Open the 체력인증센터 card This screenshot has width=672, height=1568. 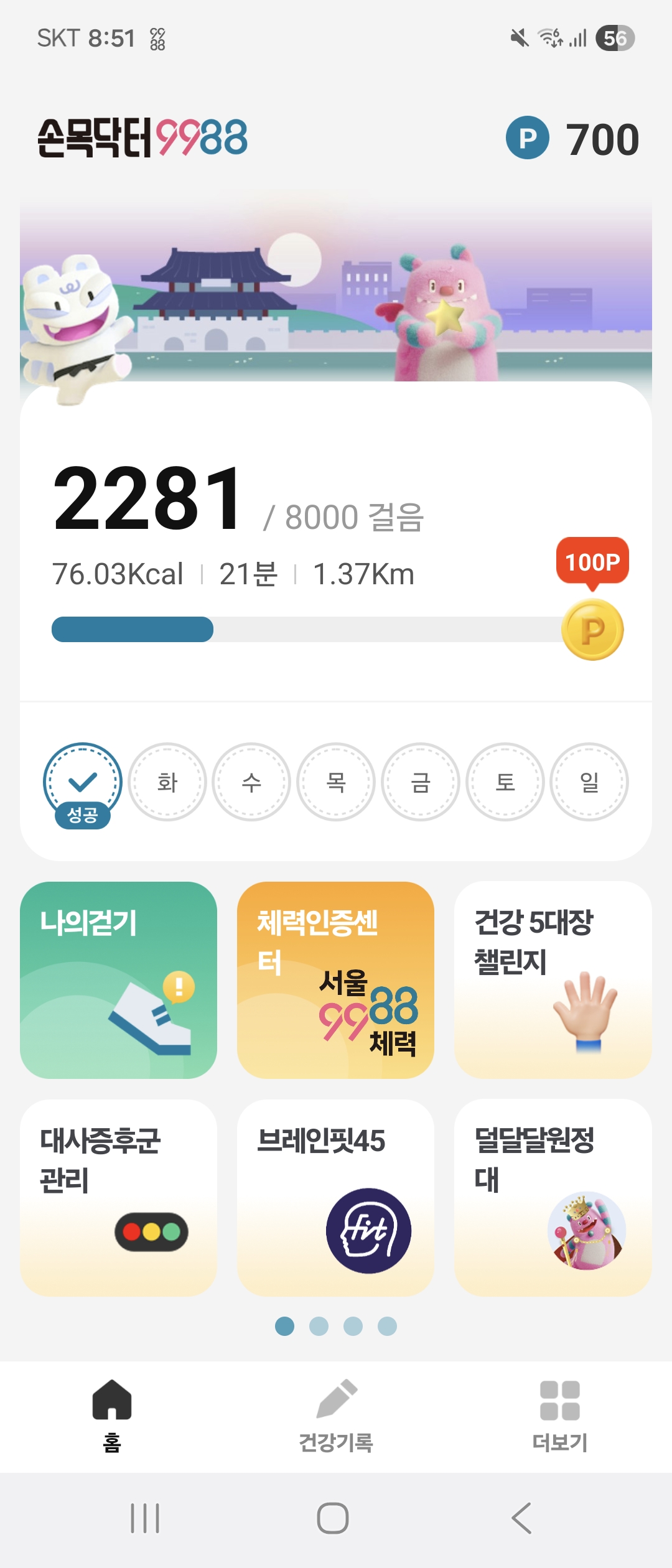pyautogui.click(x=335, y=980)
